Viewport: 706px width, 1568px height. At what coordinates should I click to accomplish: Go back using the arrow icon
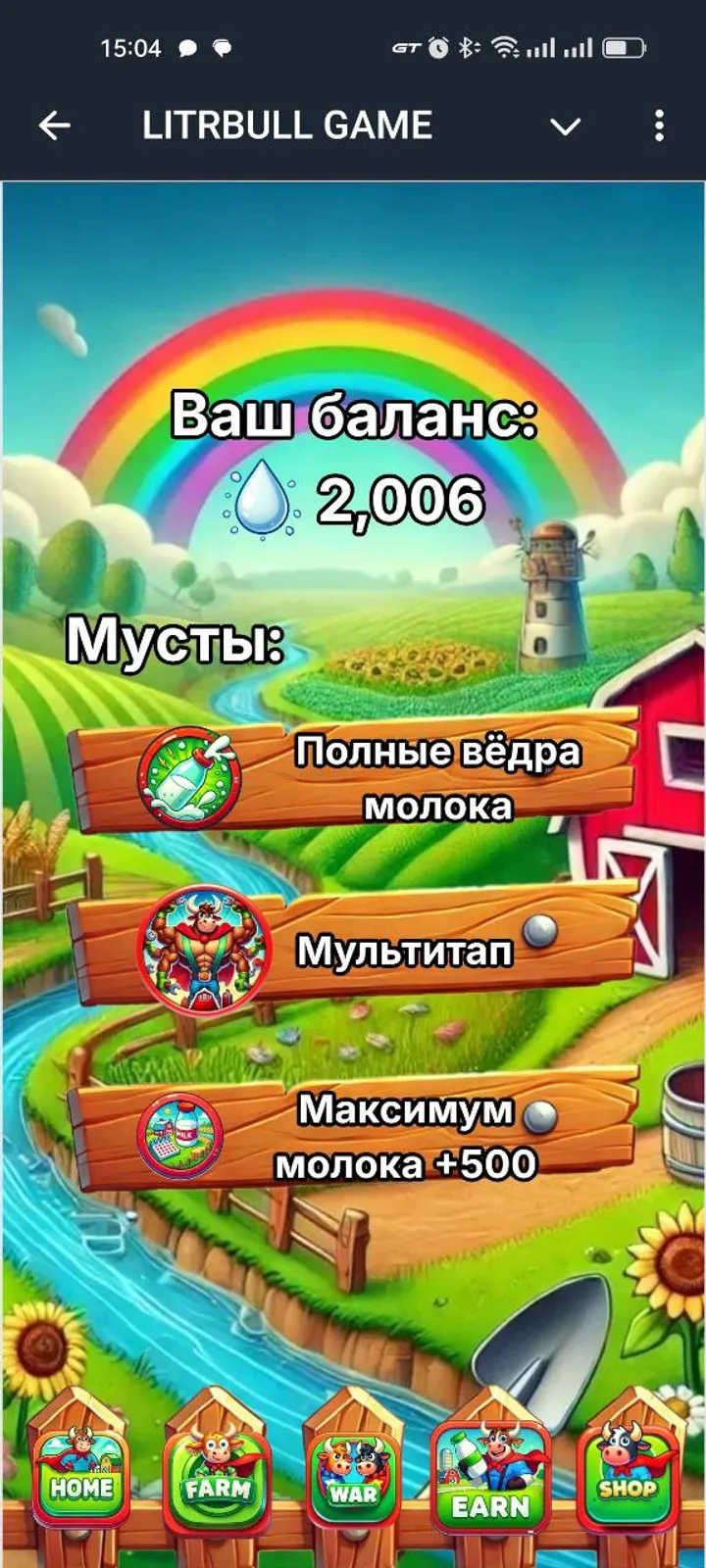pos(54,125)
